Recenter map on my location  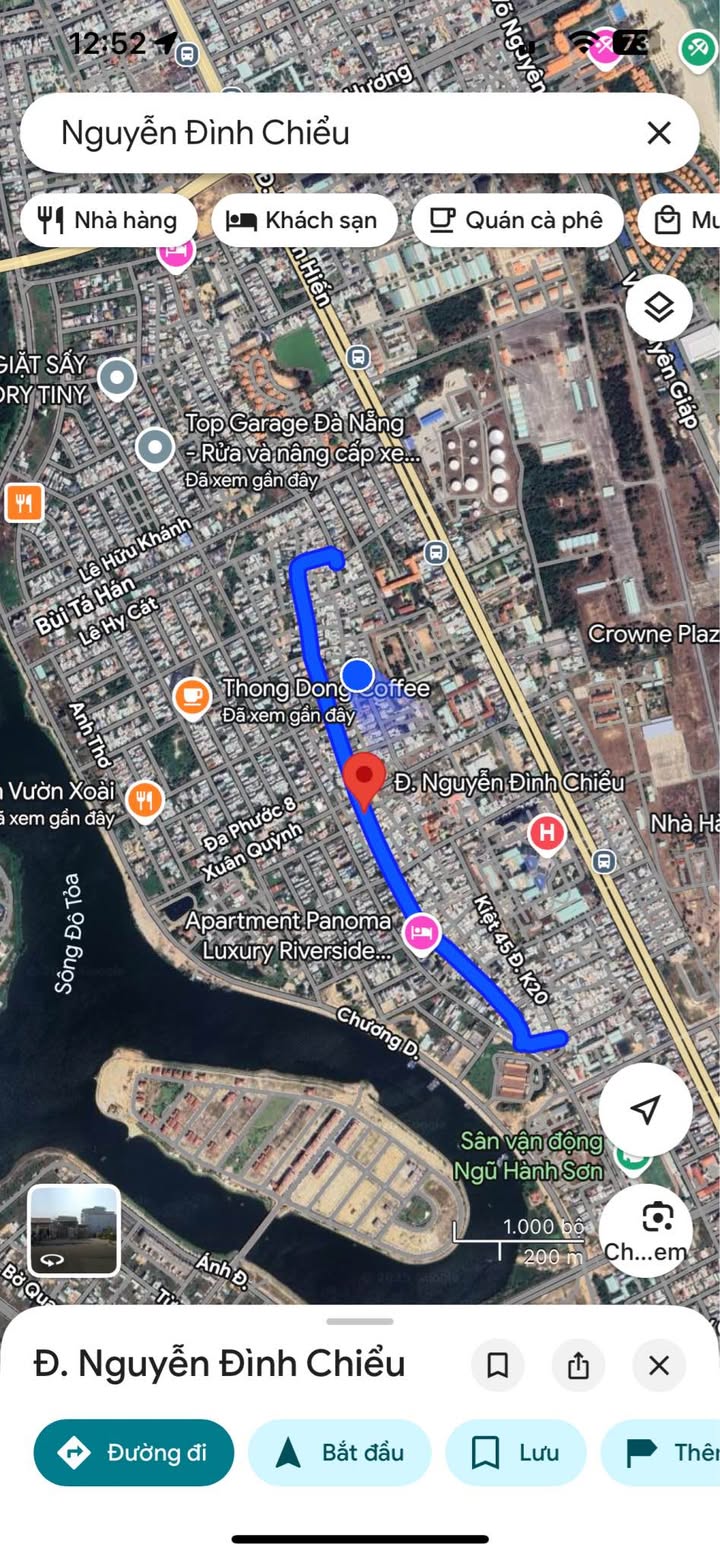[646, 1108]
